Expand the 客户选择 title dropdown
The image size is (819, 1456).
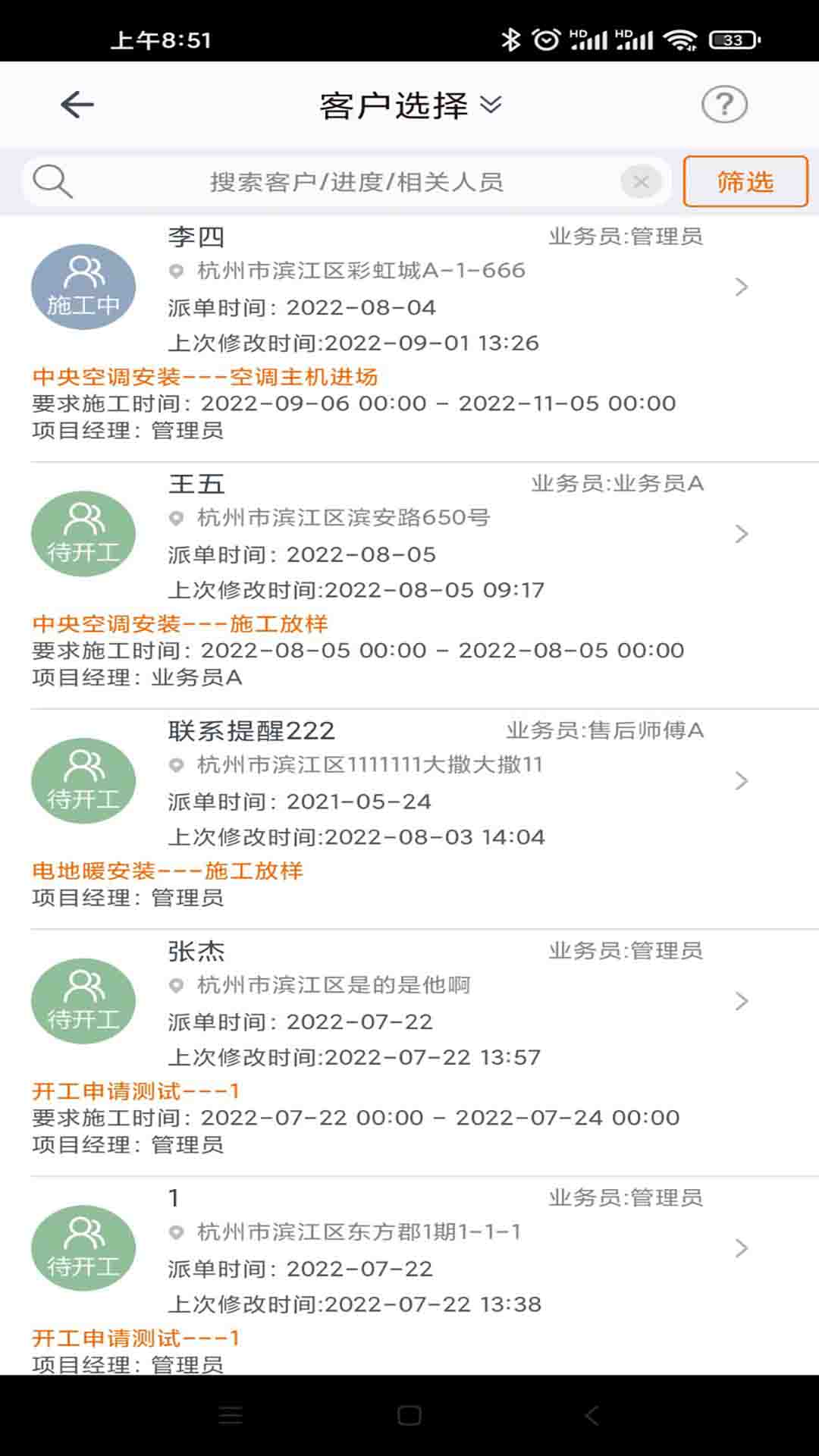tap(491, 106)
